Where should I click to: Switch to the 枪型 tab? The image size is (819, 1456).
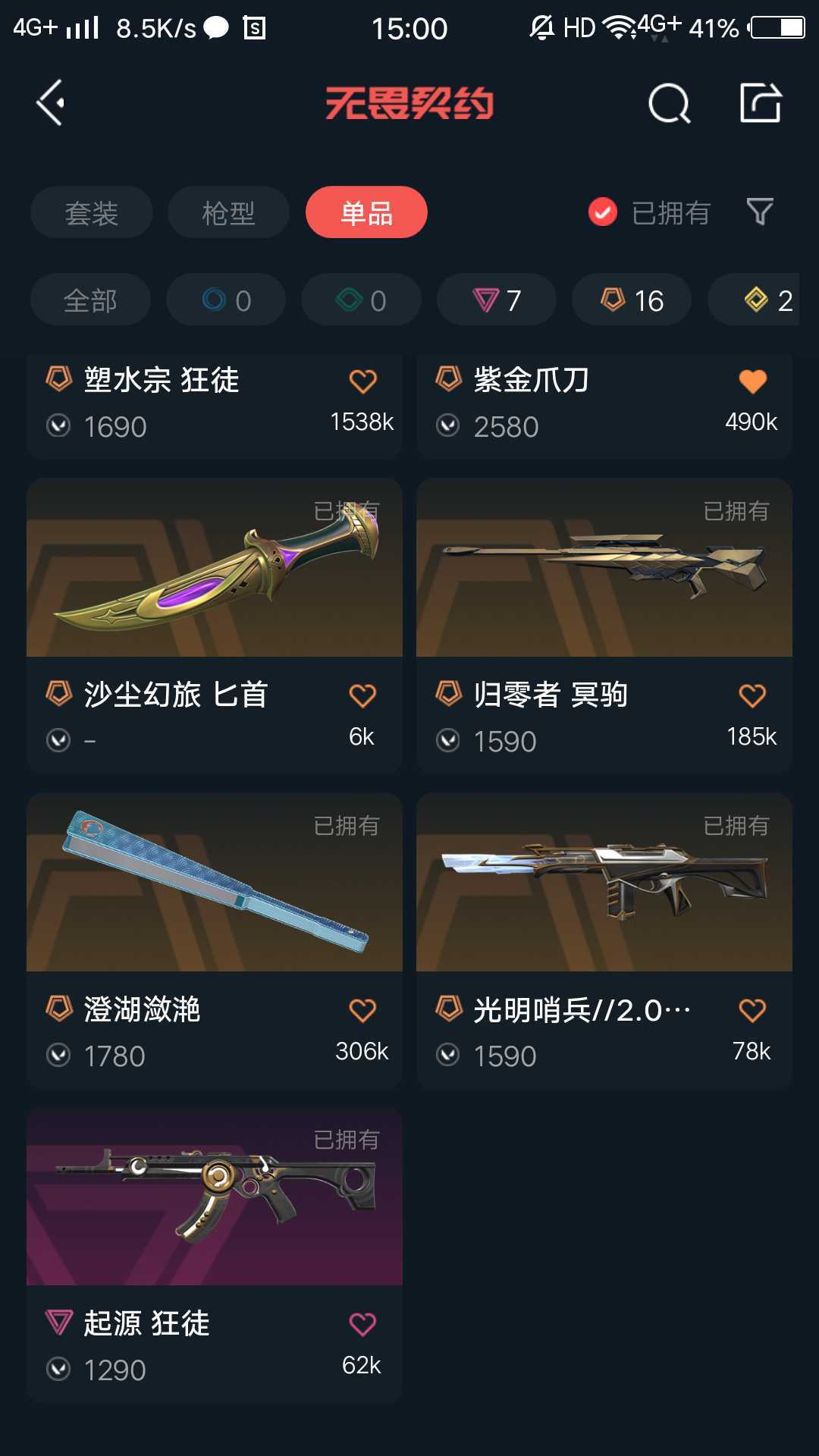pos(228,212)
